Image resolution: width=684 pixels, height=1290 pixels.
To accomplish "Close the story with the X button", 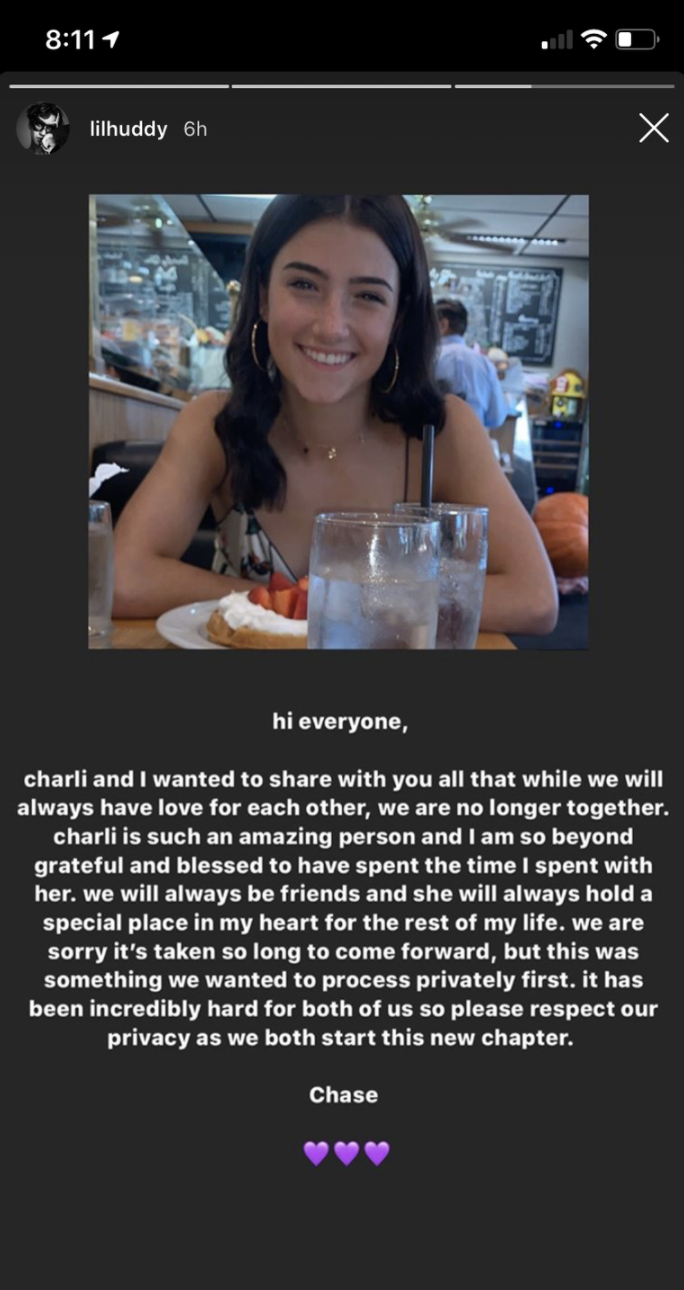I will tap(653, 128).
